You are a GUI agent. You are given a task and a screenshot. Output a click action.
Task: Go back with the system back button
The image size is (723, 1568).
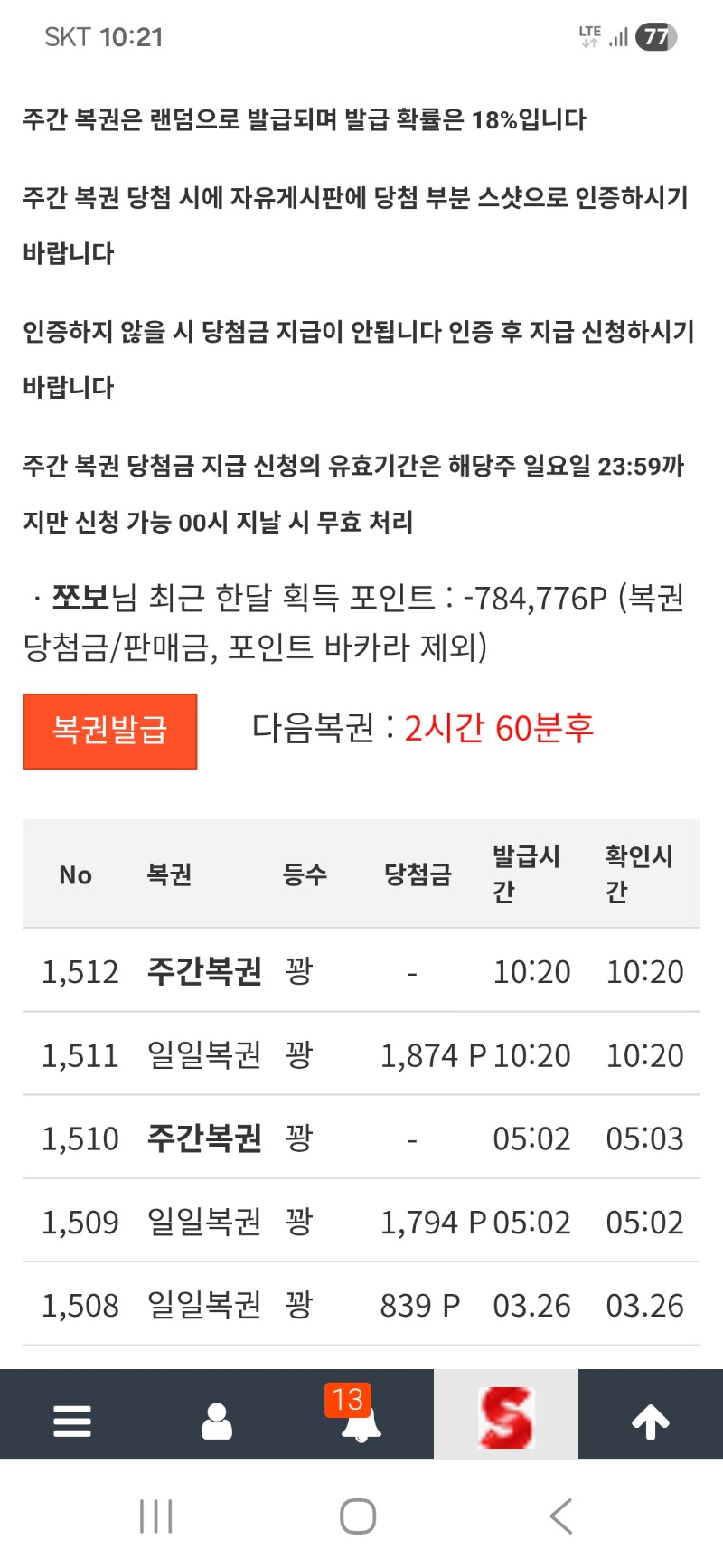[x=561, y=1516]
